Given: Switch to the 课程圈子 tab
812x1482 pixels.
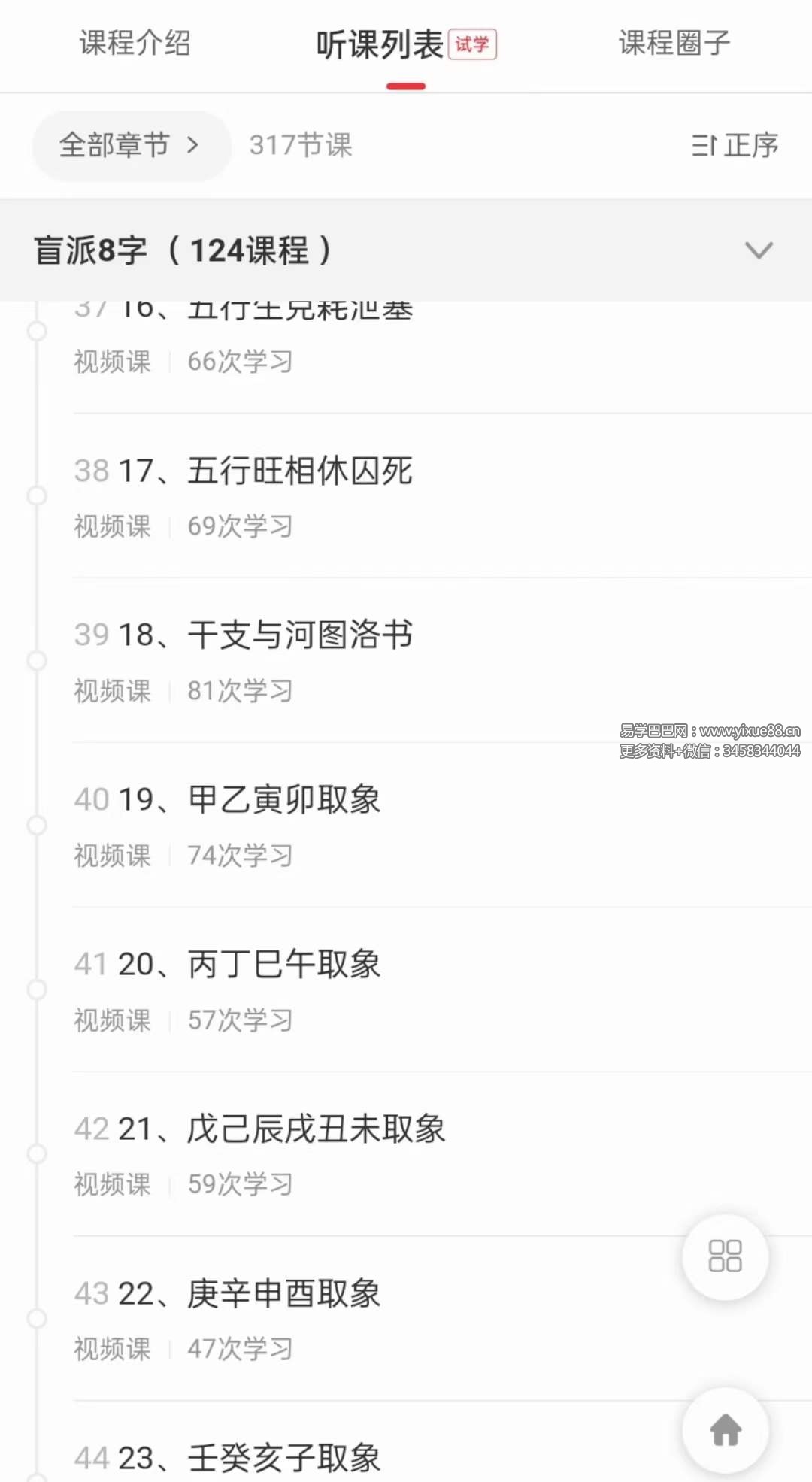Looking at the screenshot, I should click(x=674, y=44).
